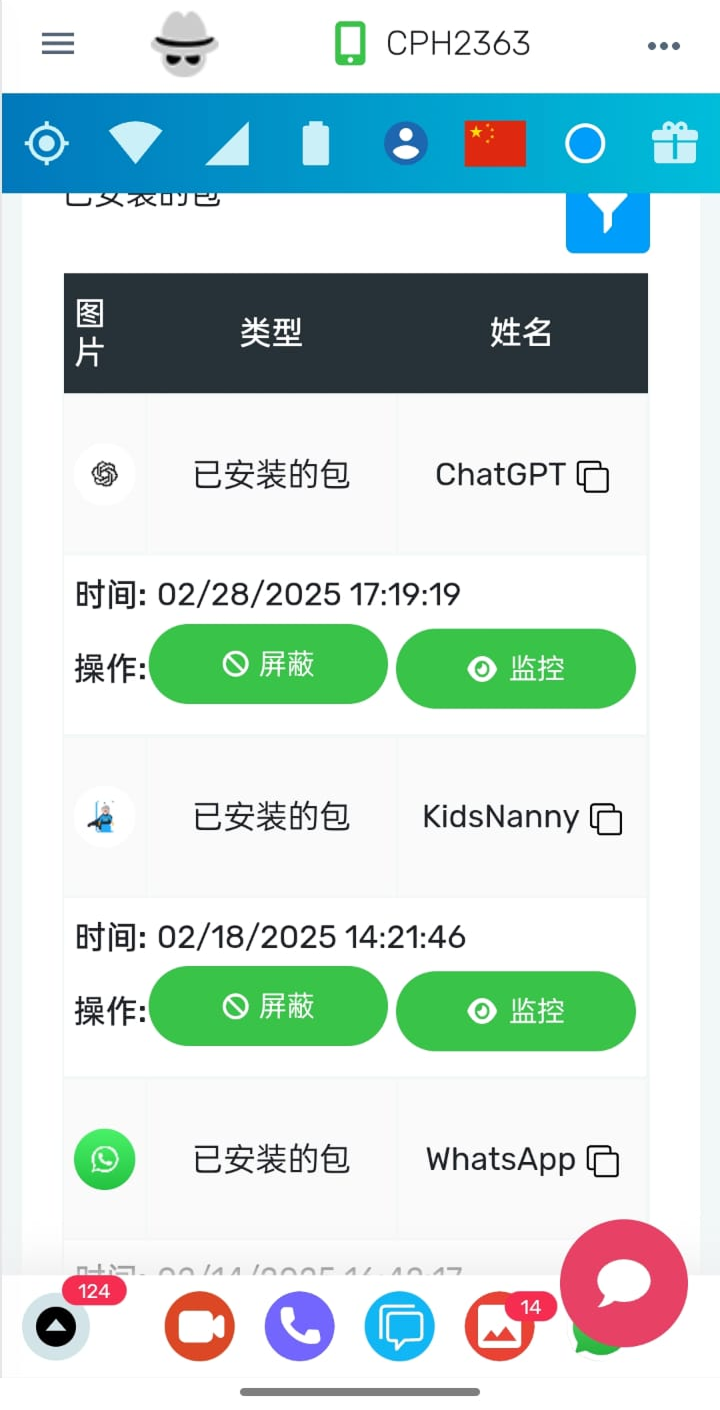The height and width of the screenshot is (1410, 720).
Task: Open the photos shortcut with badge 14
Action: pos(500,1326)
